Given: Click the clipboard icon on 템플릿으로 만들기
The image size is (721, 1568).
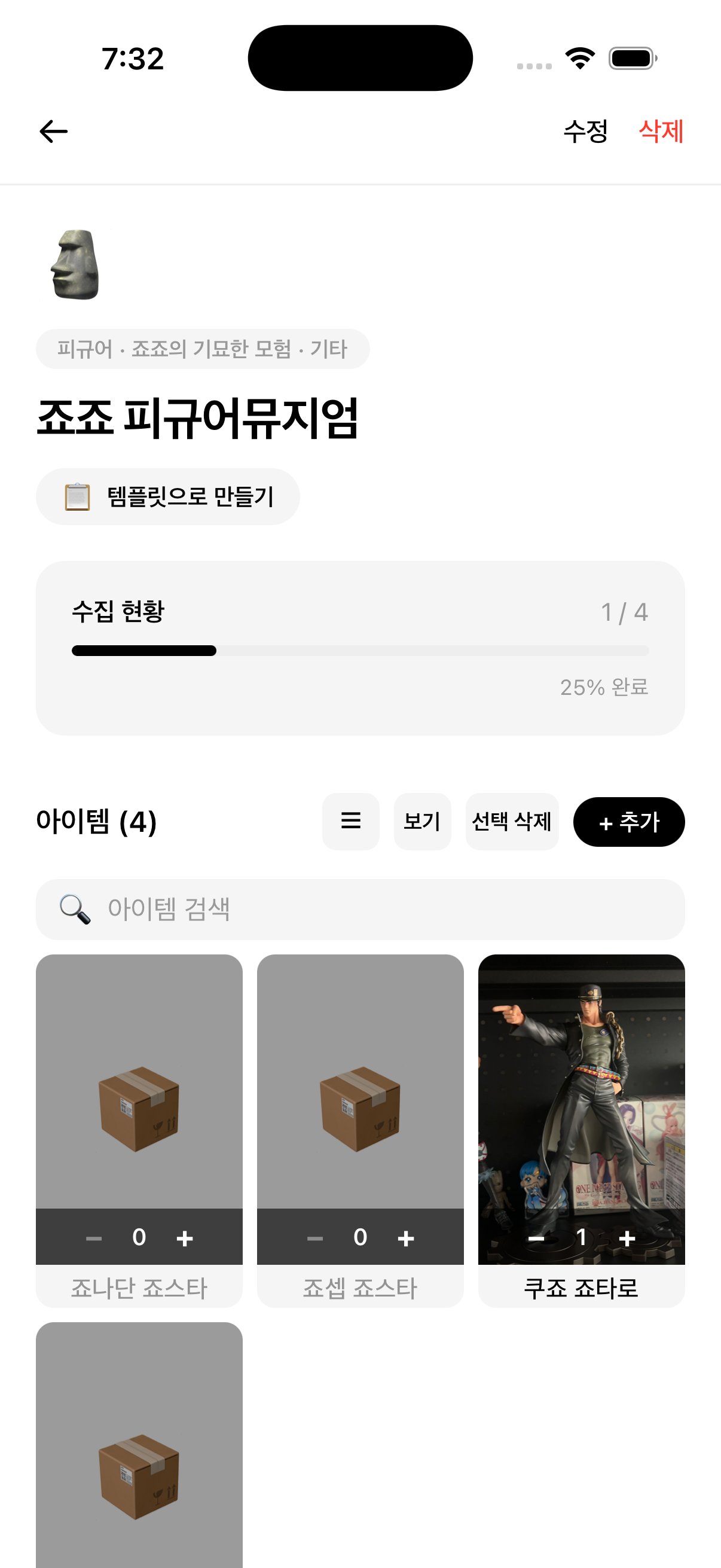Looking at the screenshot, I should coord(77,497).
